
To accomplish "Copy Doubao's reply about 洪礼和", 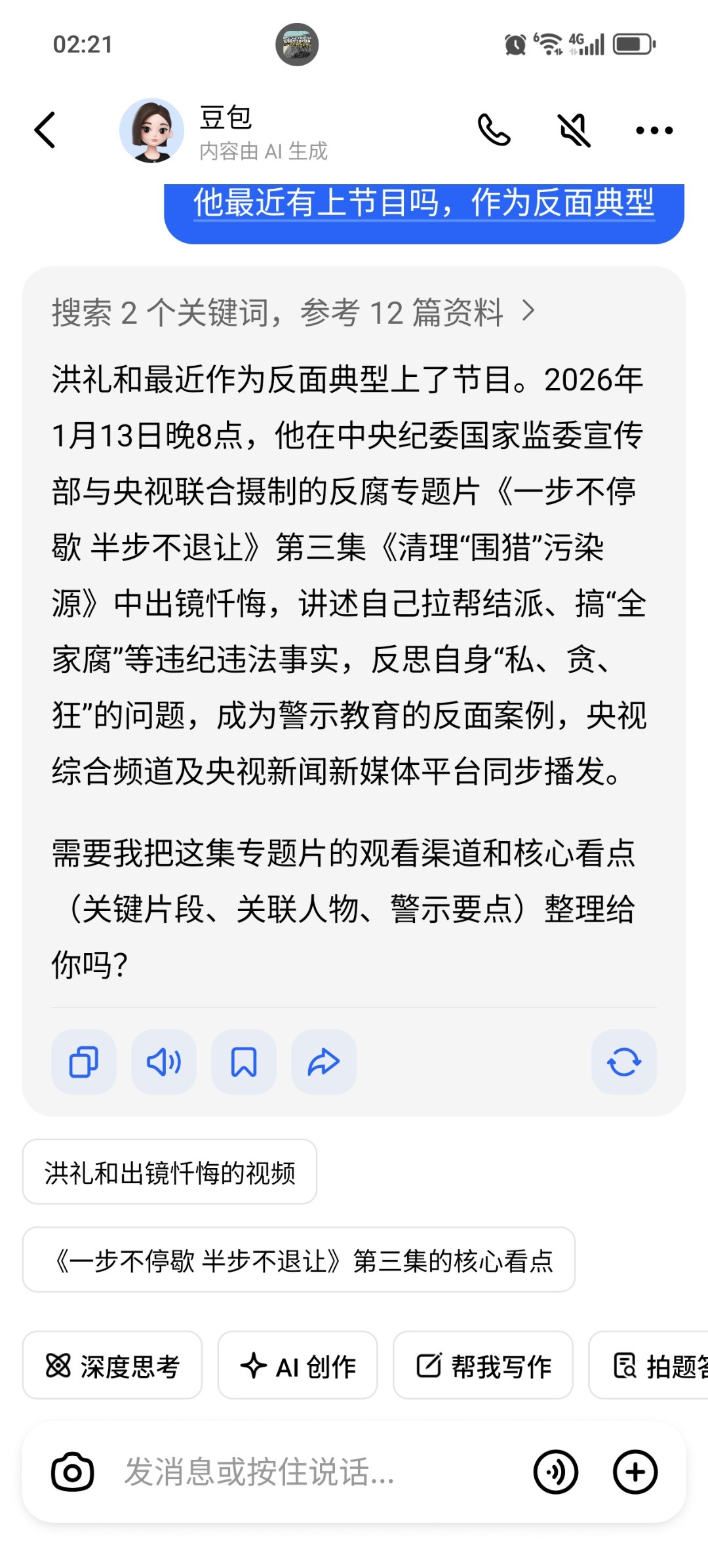I will coord(83,1062).
